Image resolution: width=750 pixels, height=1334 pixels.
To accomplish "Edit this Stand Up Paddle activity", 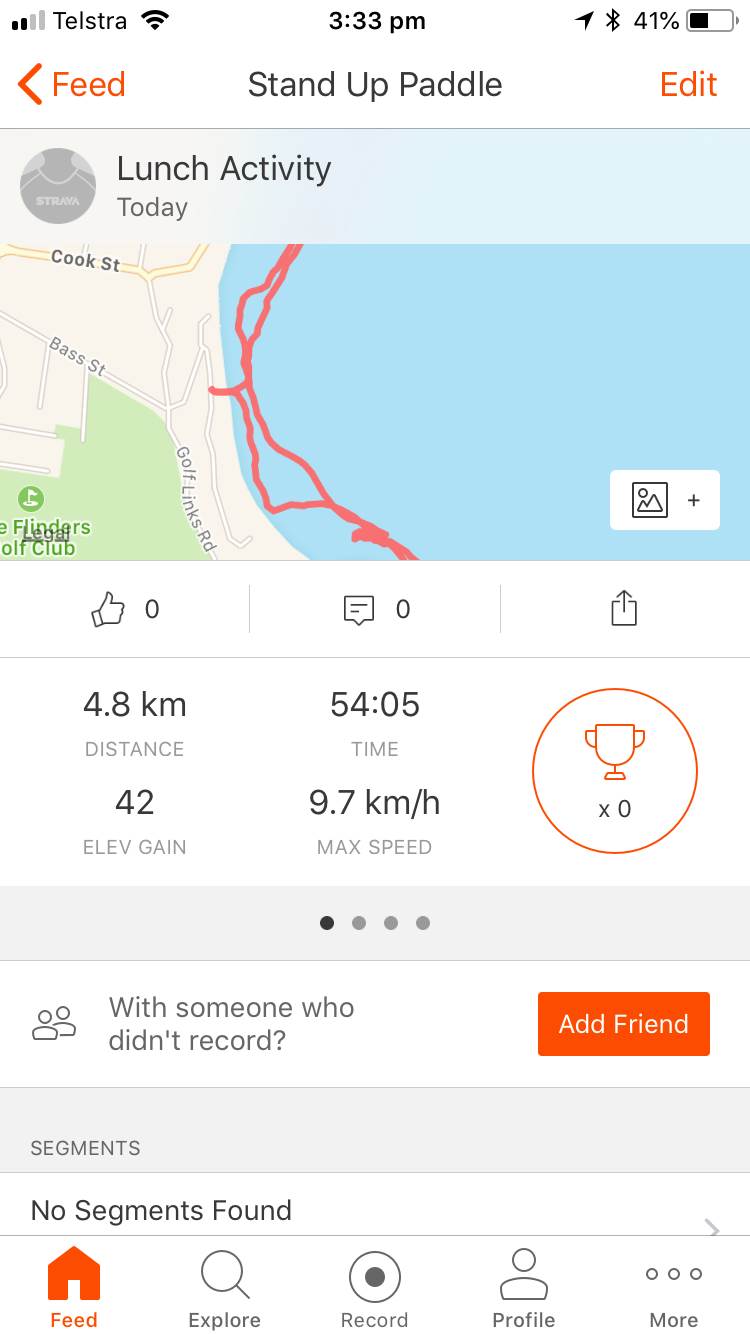I will coord(688,85).
